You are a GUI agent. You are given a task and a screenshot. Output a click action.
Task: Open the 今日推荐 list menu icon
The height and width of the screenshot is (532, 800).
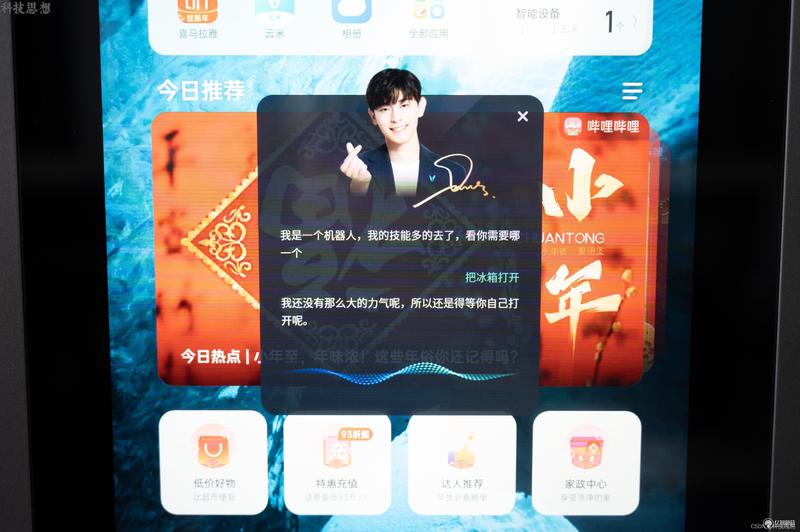[x=632, y=91]
